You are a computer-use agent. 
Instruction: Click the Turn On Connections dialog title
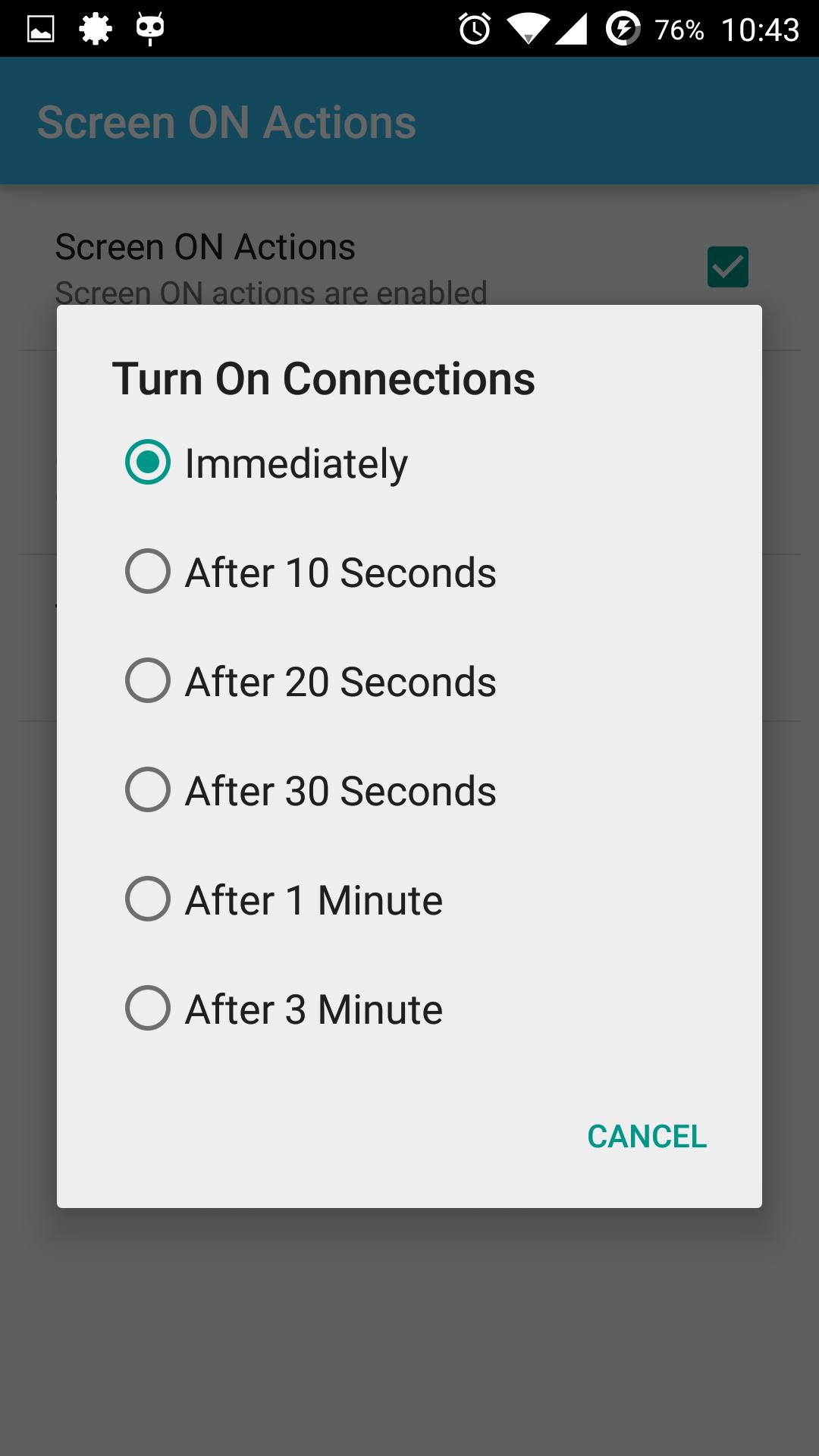point(325,379)
